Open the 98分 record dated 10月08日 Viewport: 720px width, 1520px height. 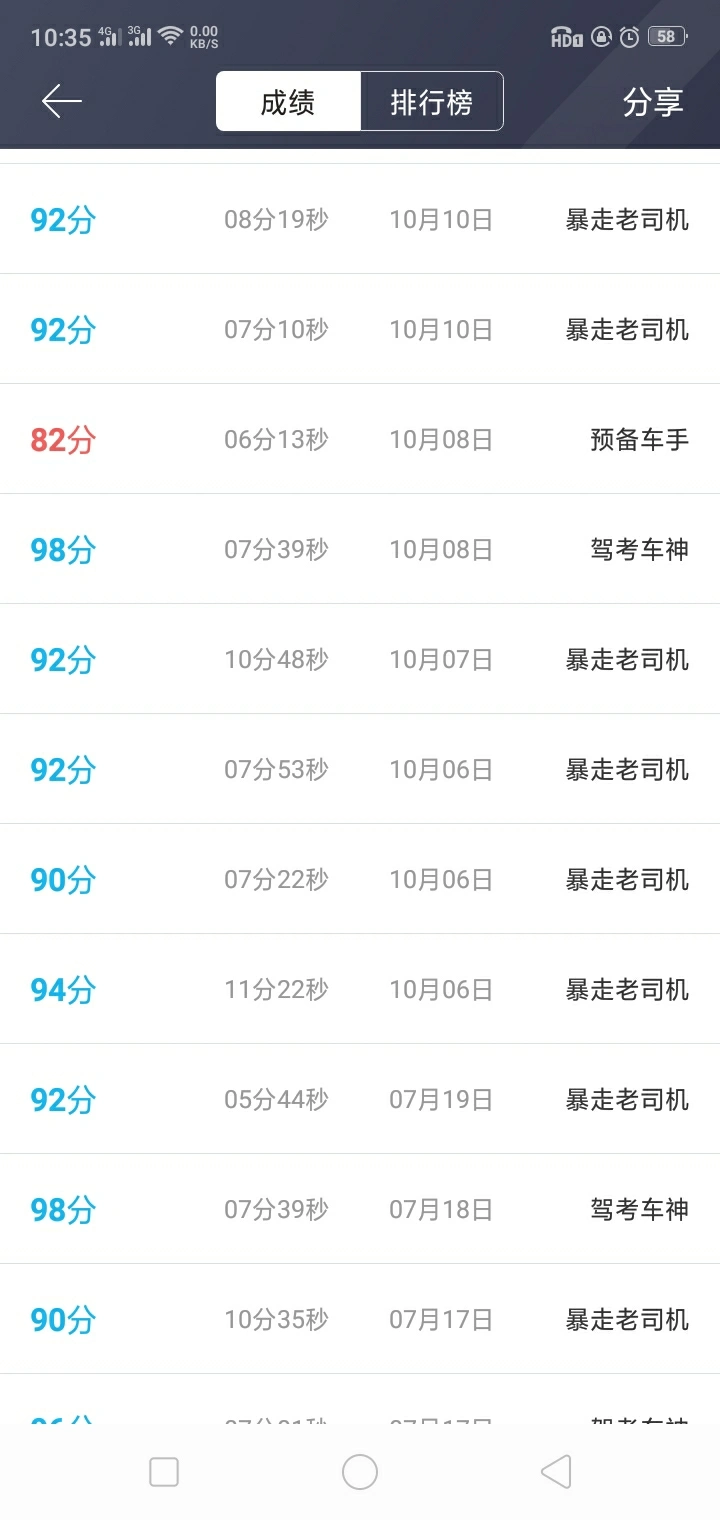[x=360, y=549]
